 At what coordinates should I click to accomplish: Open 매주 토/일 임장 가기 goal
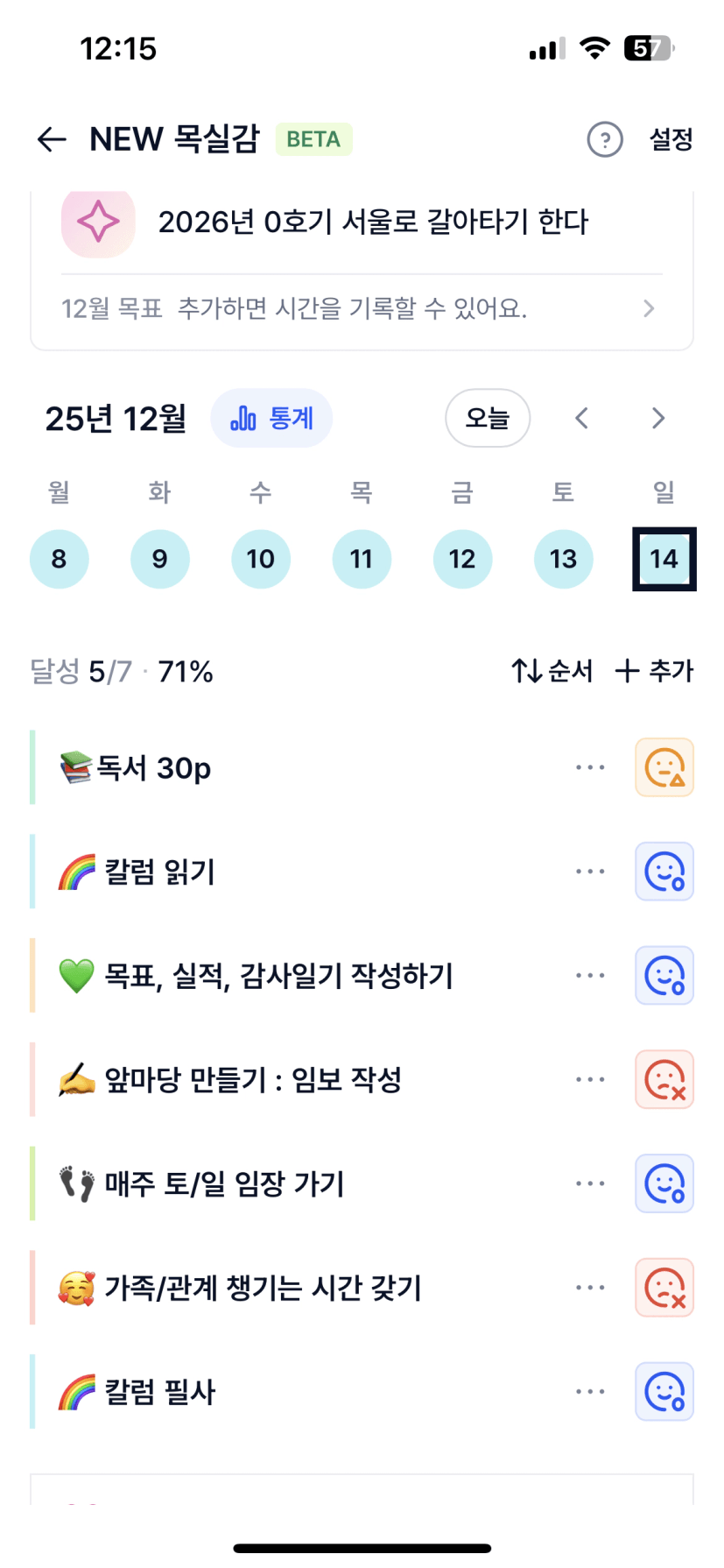pyautogui.click(x=224, y=1184)
